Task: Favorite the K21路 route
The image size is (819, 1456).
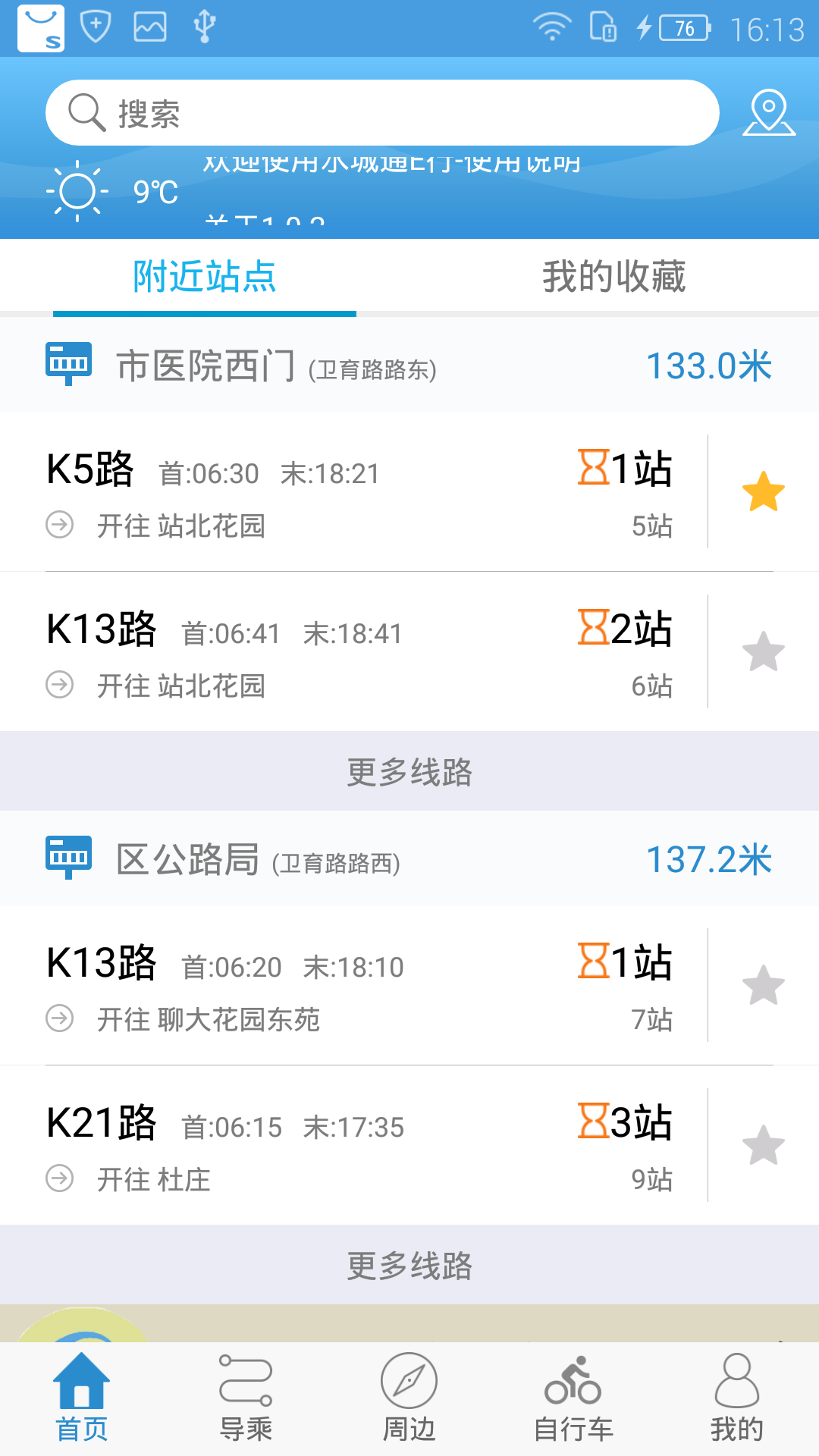Action: pyautogui.click(x=763, y=1146)
